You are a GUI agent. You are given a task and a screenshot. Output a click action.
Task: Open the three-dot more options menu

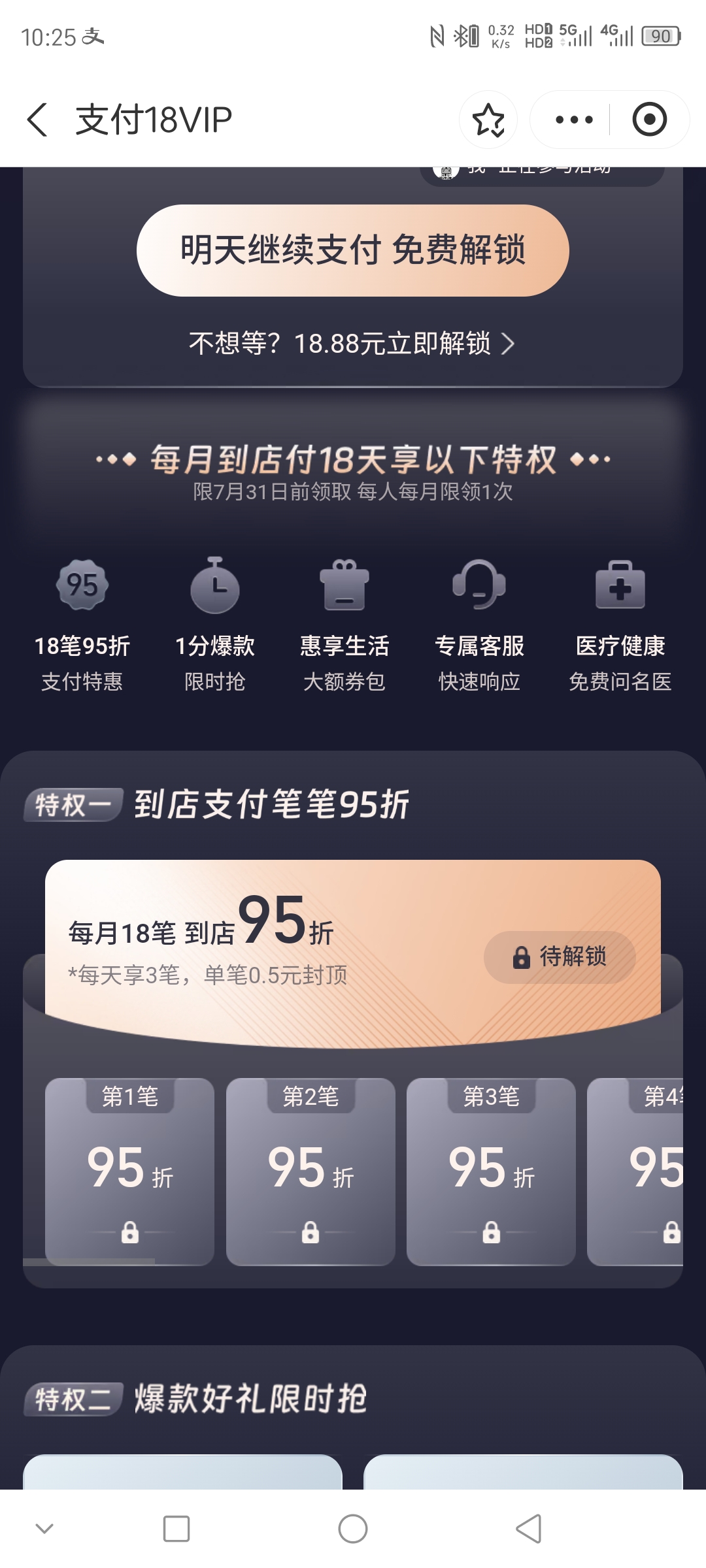(x=573, y=120)
